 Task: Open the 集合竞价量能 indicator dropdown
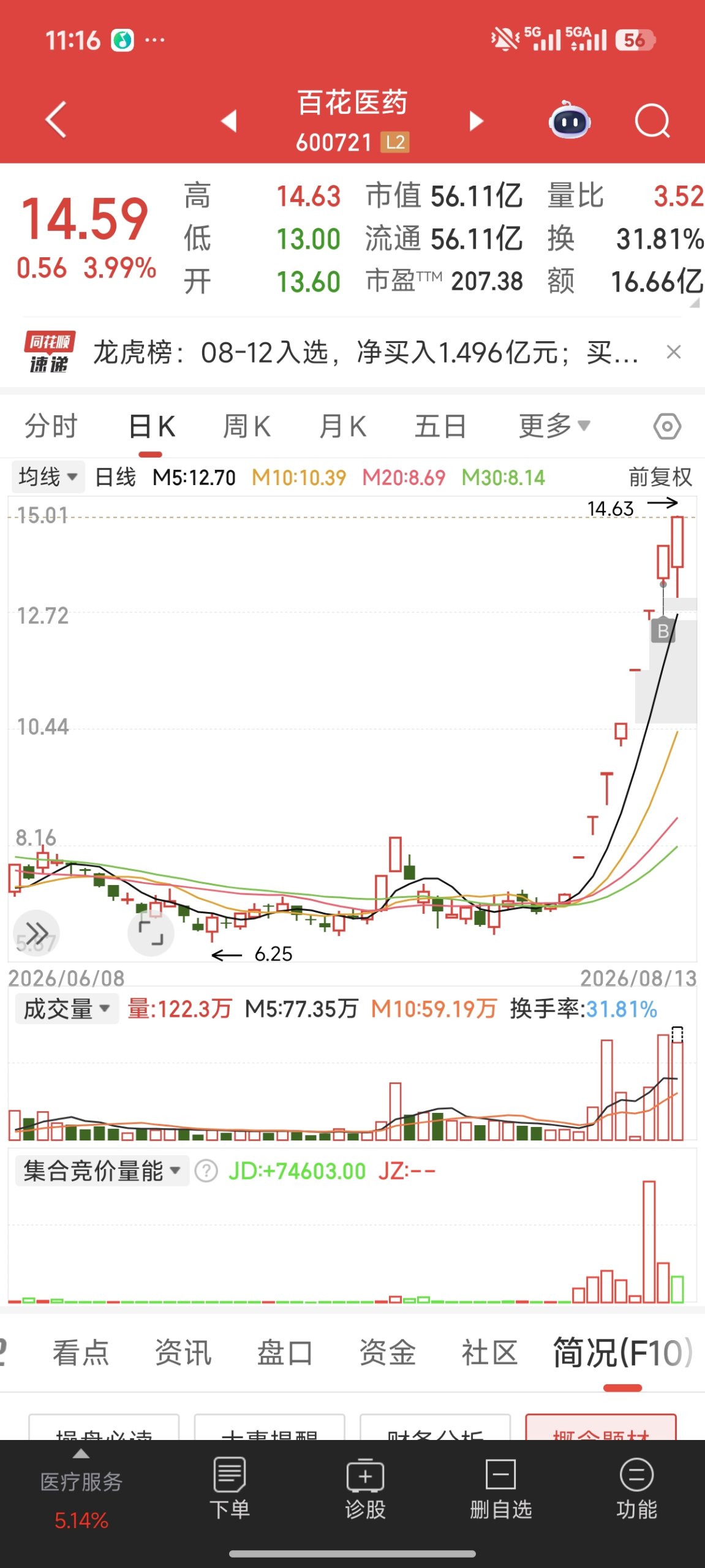coord(102,1171)
